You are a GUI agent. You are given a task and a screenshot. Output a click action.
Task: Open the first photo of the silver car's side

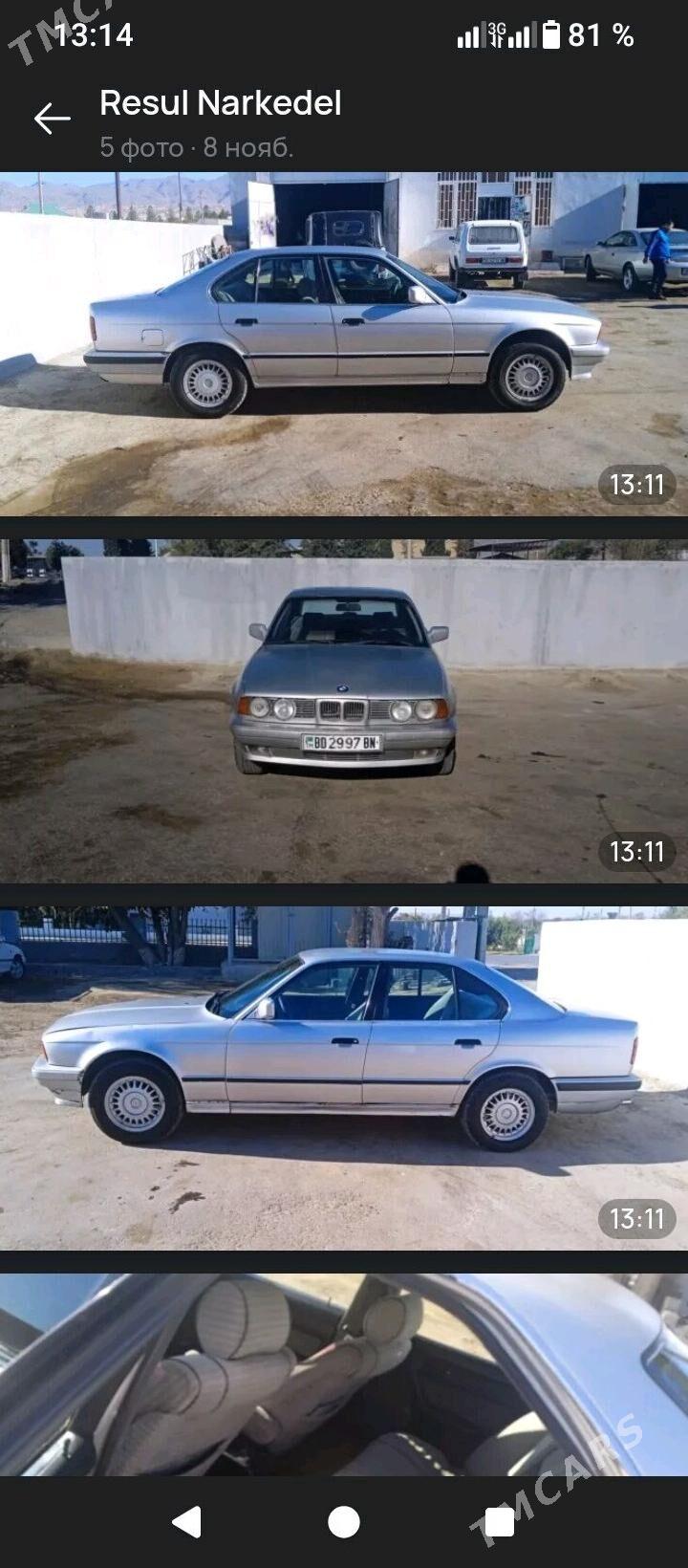click(344, 344)
